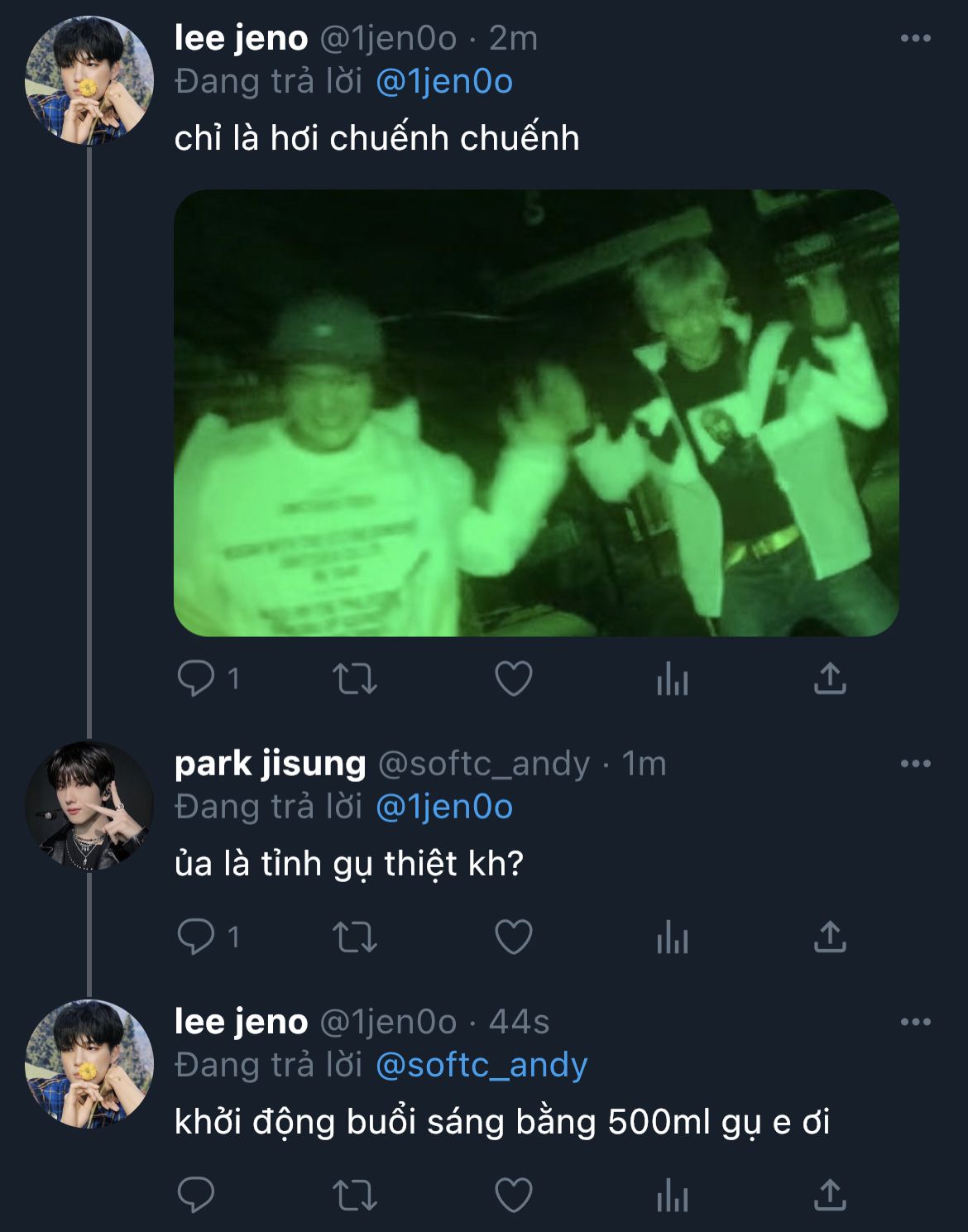Share the "khởi động buổi sáng" tweet
Screen dimensions: 968x1232
(830, 1196)
